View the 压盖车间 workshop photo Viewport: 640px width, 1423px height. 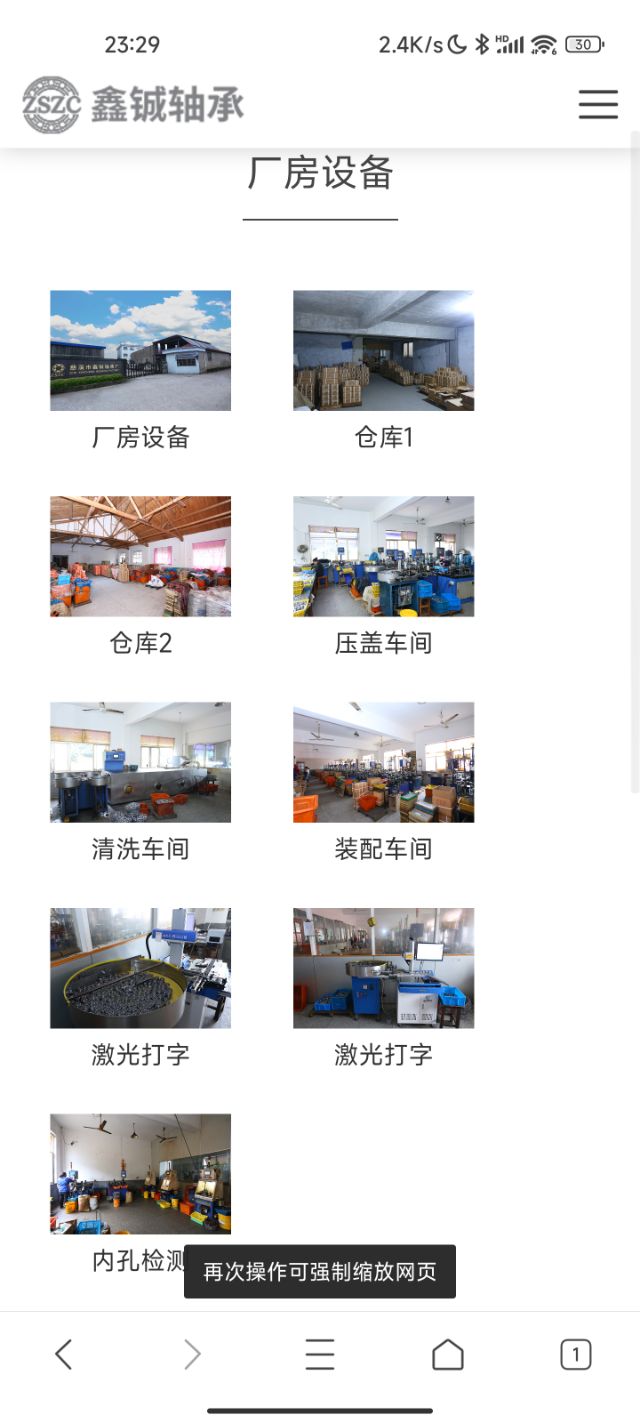[x=383, y=556]
